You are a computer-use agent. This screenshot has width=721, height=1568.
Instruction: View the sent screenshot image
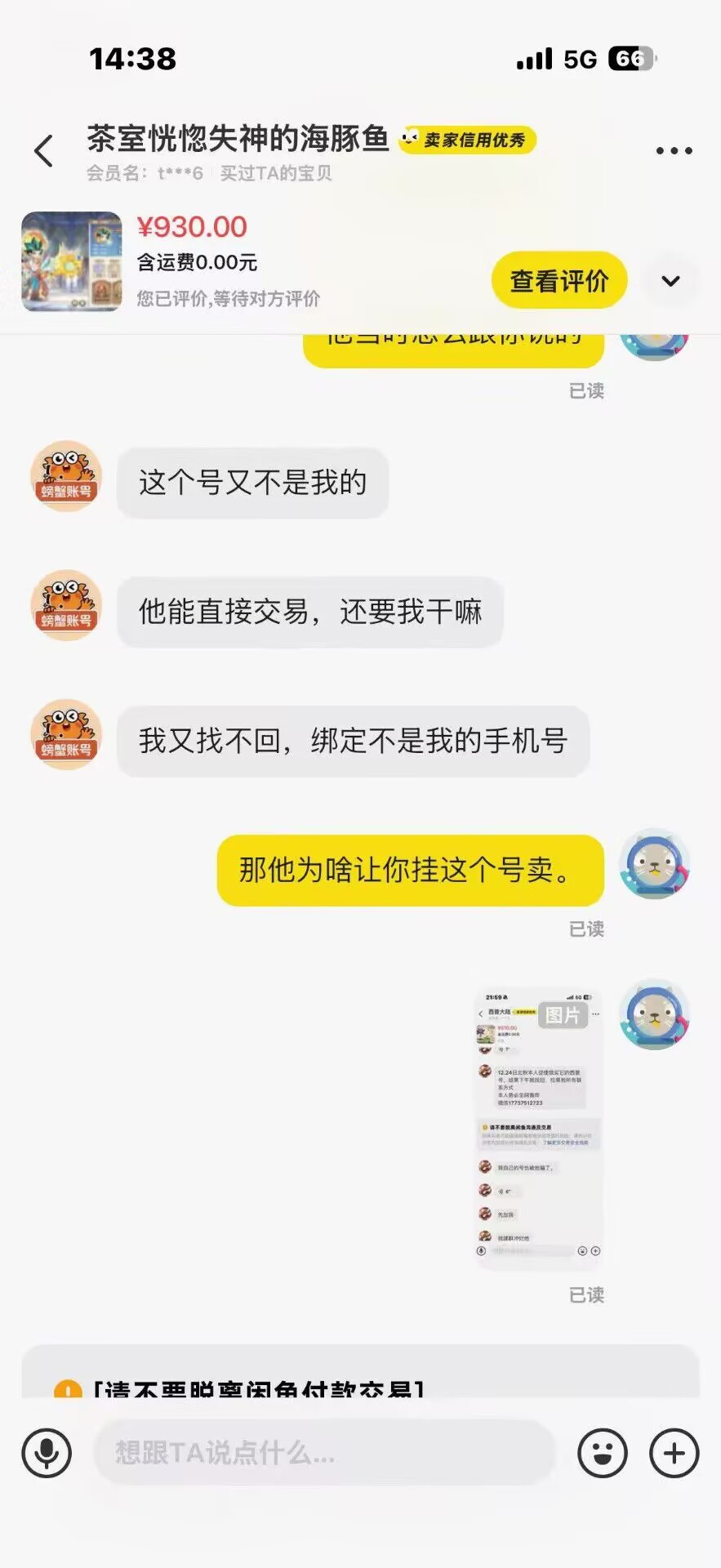point(539,1129)
